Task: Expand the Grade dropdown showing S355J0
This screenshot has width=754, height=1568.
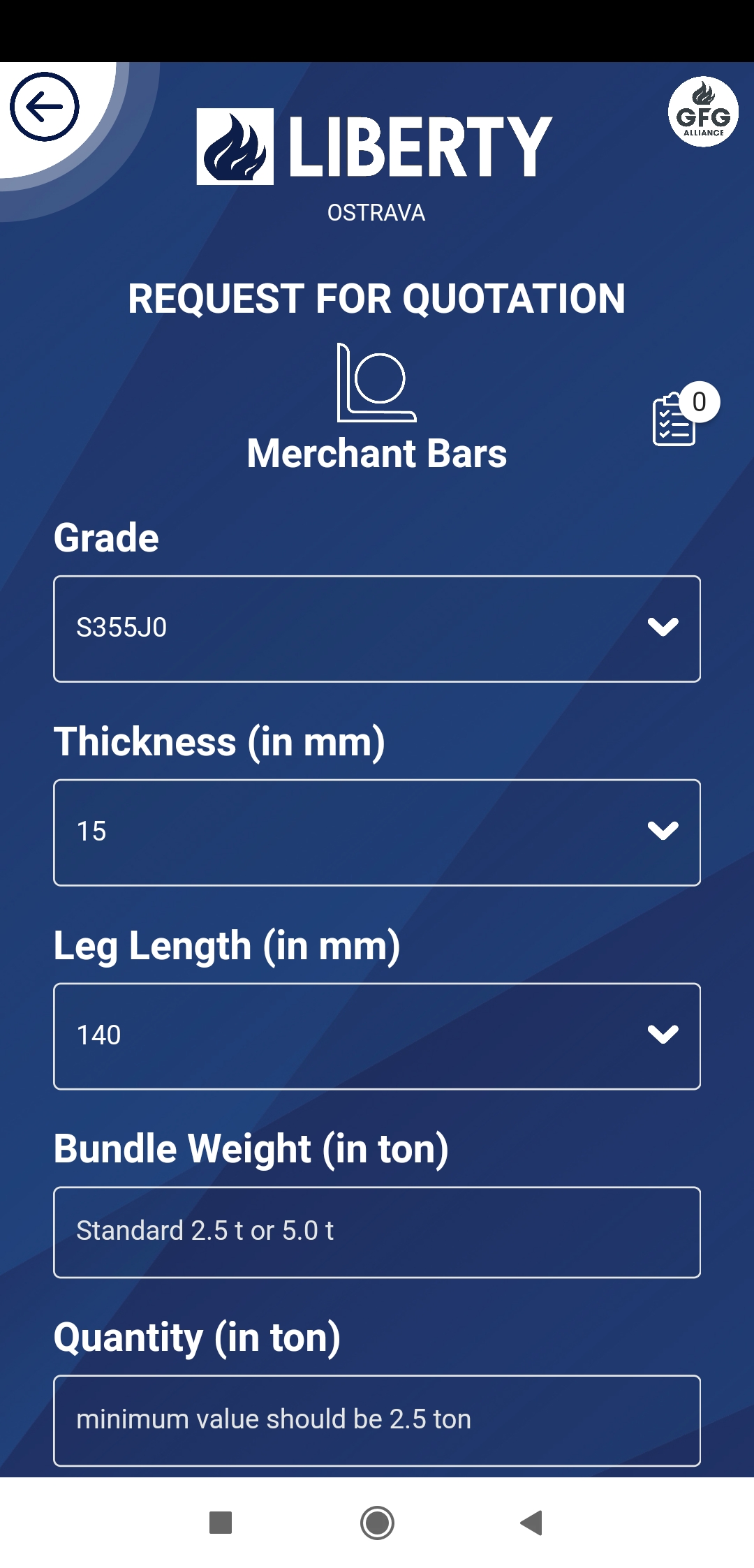Action: coord(377,628)
